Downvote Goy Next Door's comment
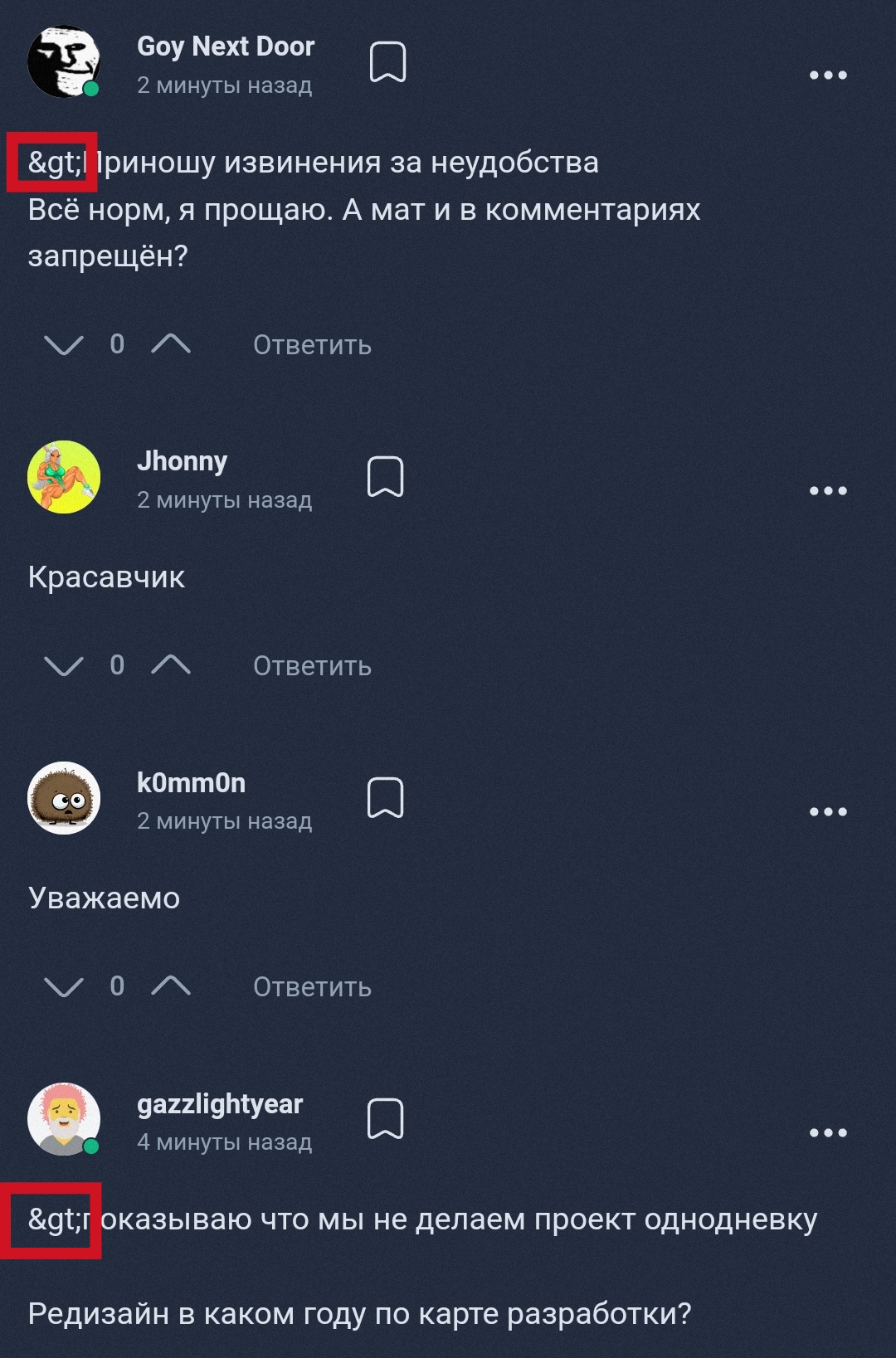The height and width of the screenshot is (1358, 896). pos(64,344)
